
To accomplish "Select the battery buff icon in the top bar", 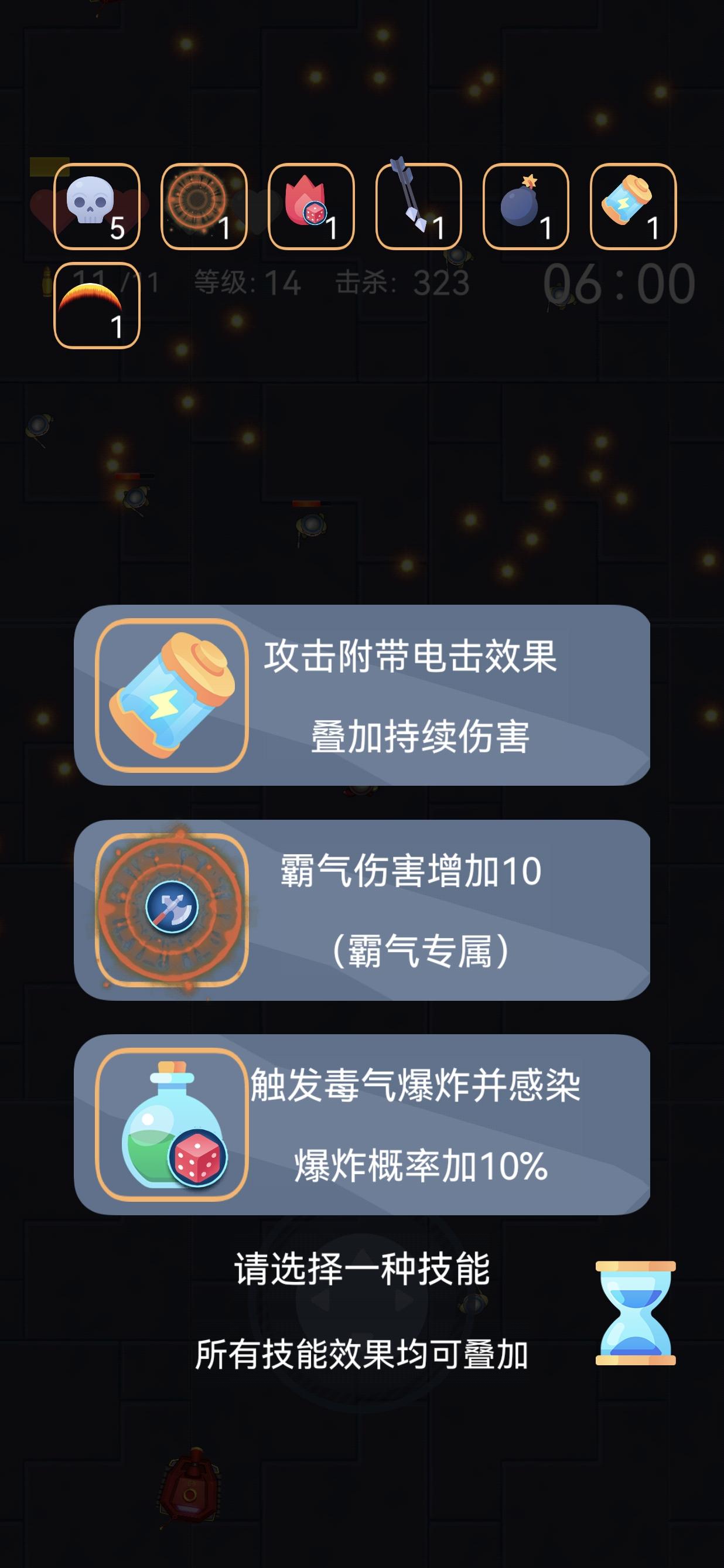I will (x=631, y=207).
